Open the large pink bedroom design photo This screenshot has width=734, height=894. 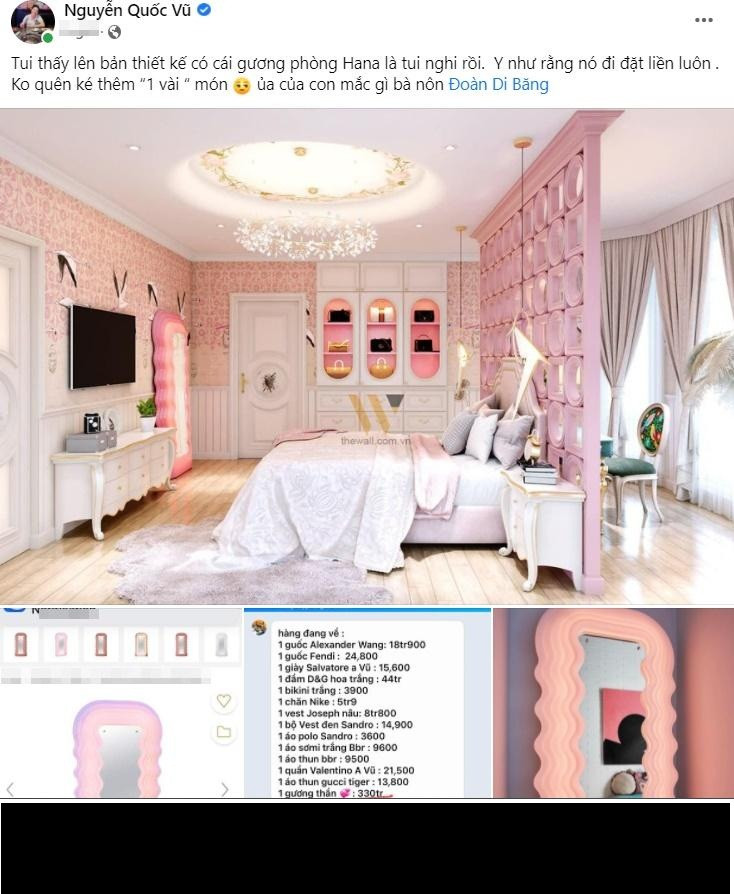pos(367,355)
